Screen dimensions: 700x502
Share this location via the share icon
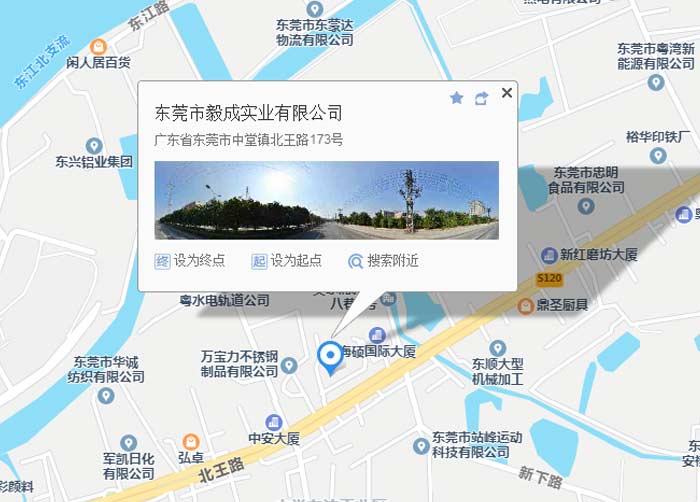click(481, 98)
